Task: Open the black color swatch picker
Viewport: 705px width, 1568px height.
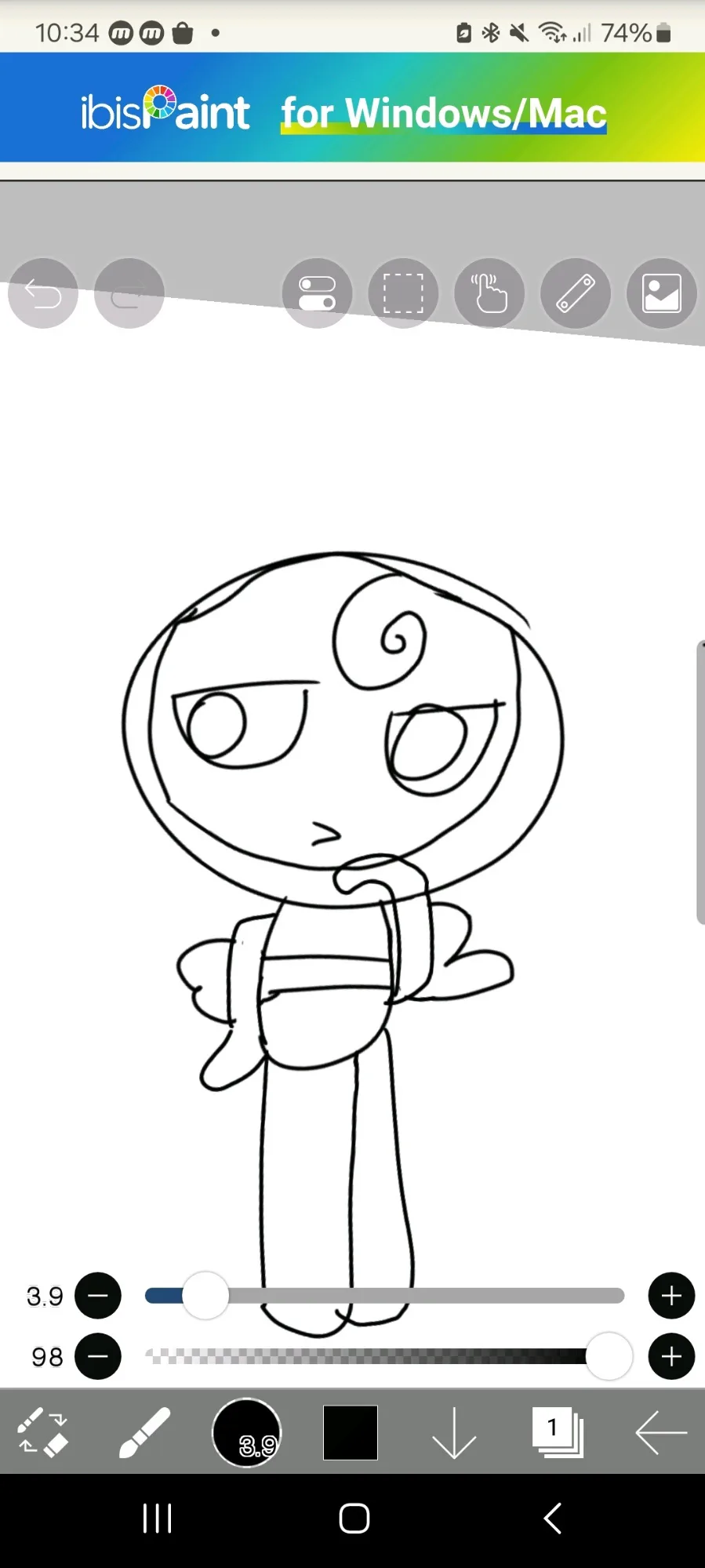Action: click(351, 1432)
